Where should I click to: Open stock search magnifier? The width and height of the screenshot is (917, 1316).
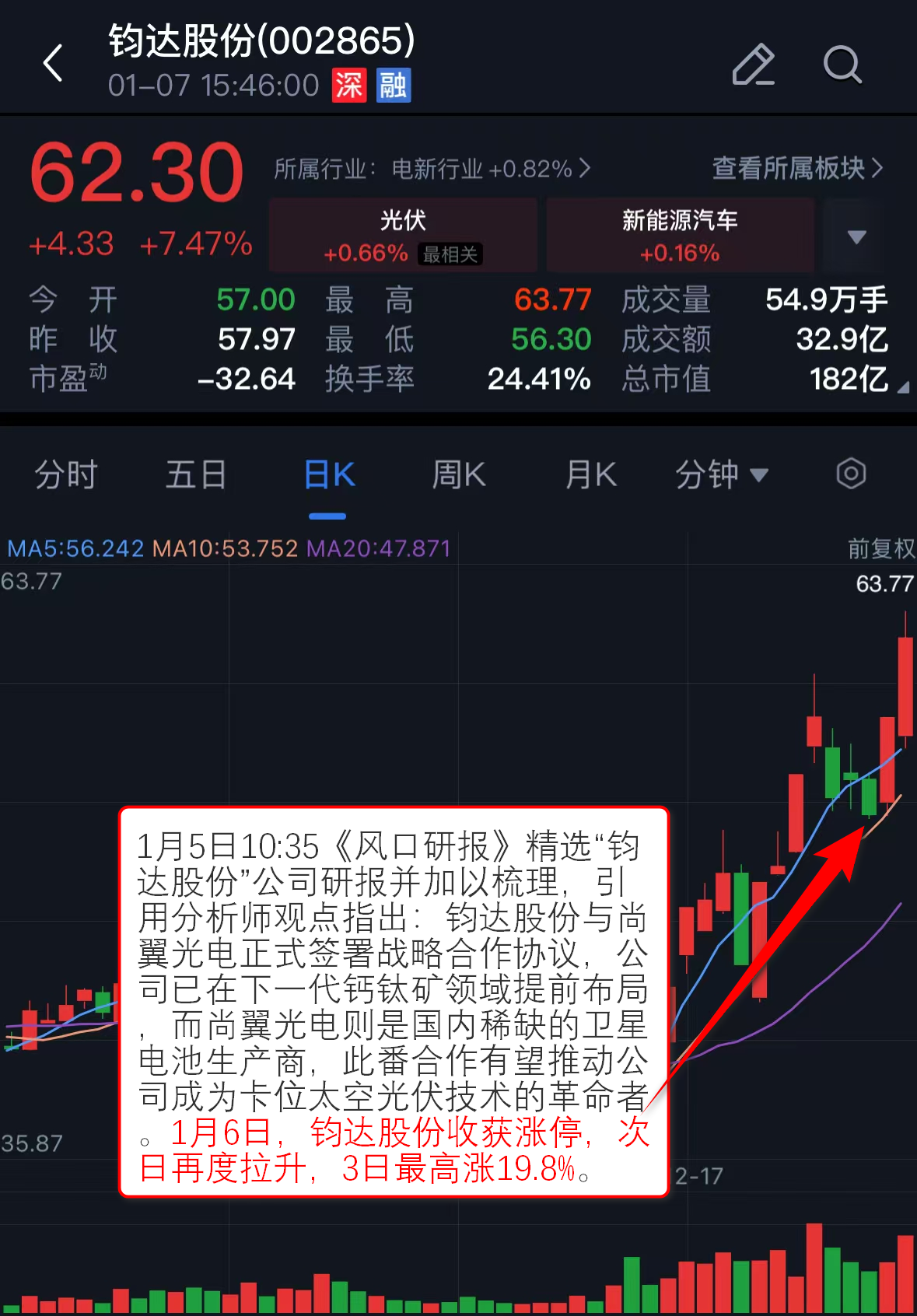pos(842,64)
